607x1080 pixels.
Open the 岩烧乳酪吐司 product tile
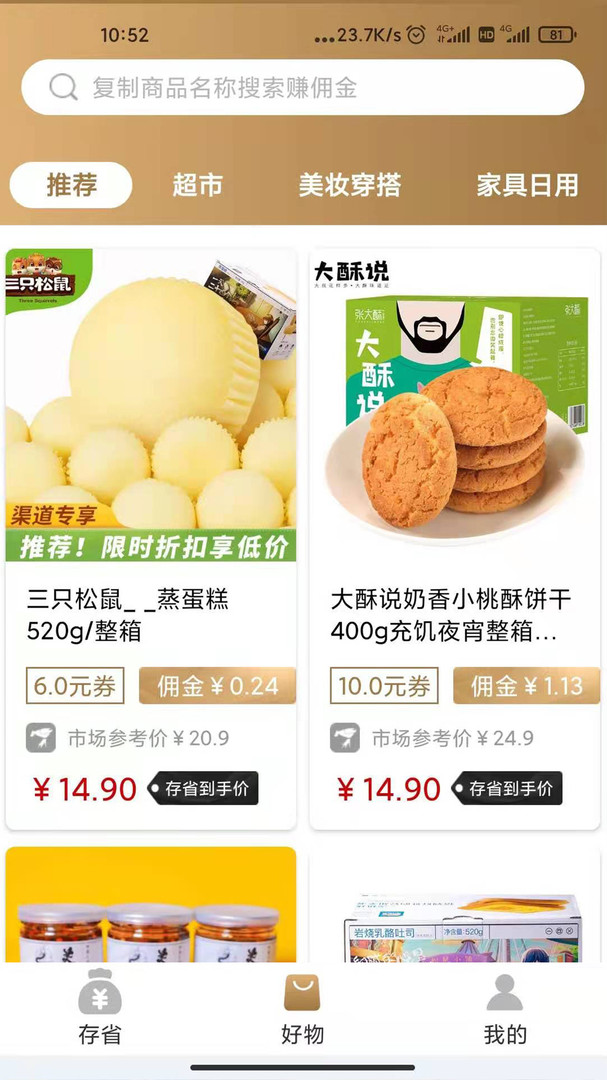(455, 904)
